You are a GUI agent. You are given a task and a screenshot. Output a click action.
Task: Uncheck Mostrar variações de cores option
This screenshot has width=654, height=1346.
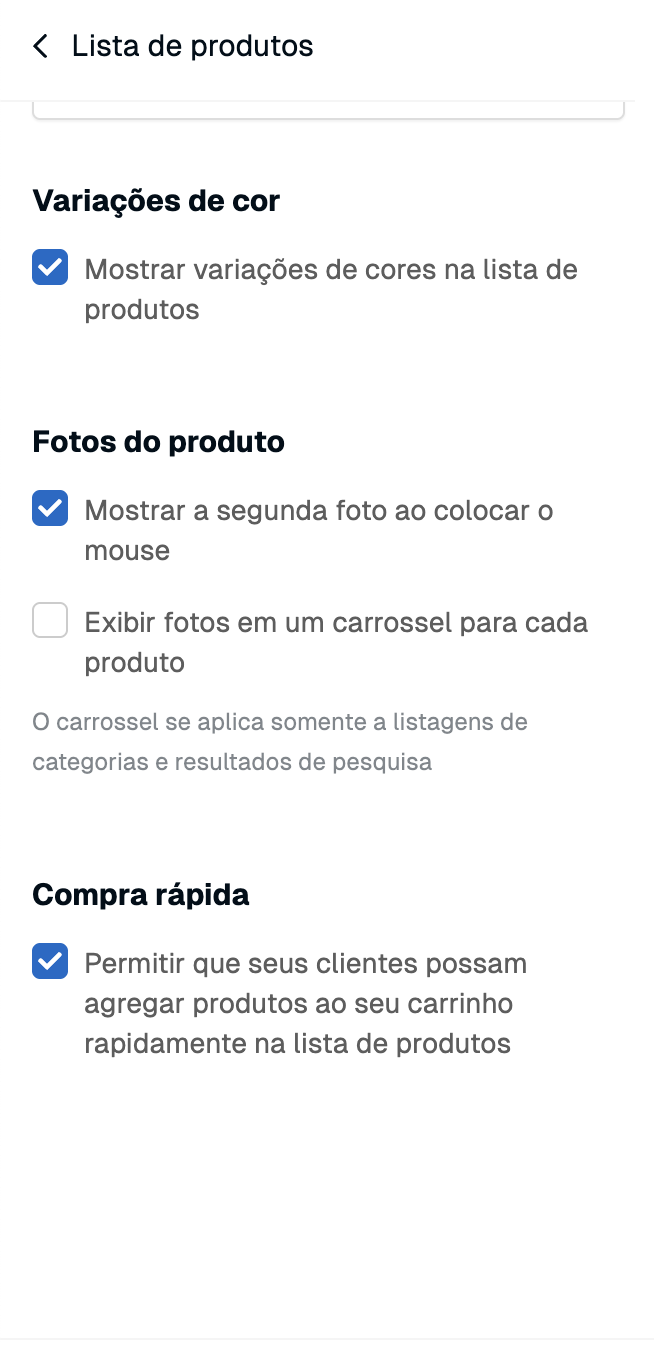pyautogui.click(x=50, y=268)
